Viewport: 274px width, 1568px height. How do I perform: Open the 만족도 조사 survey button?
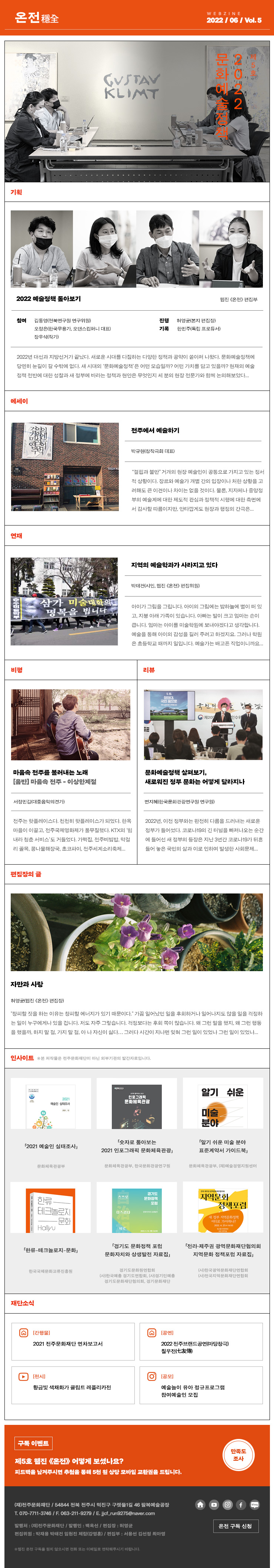(x=238, y=1455)
